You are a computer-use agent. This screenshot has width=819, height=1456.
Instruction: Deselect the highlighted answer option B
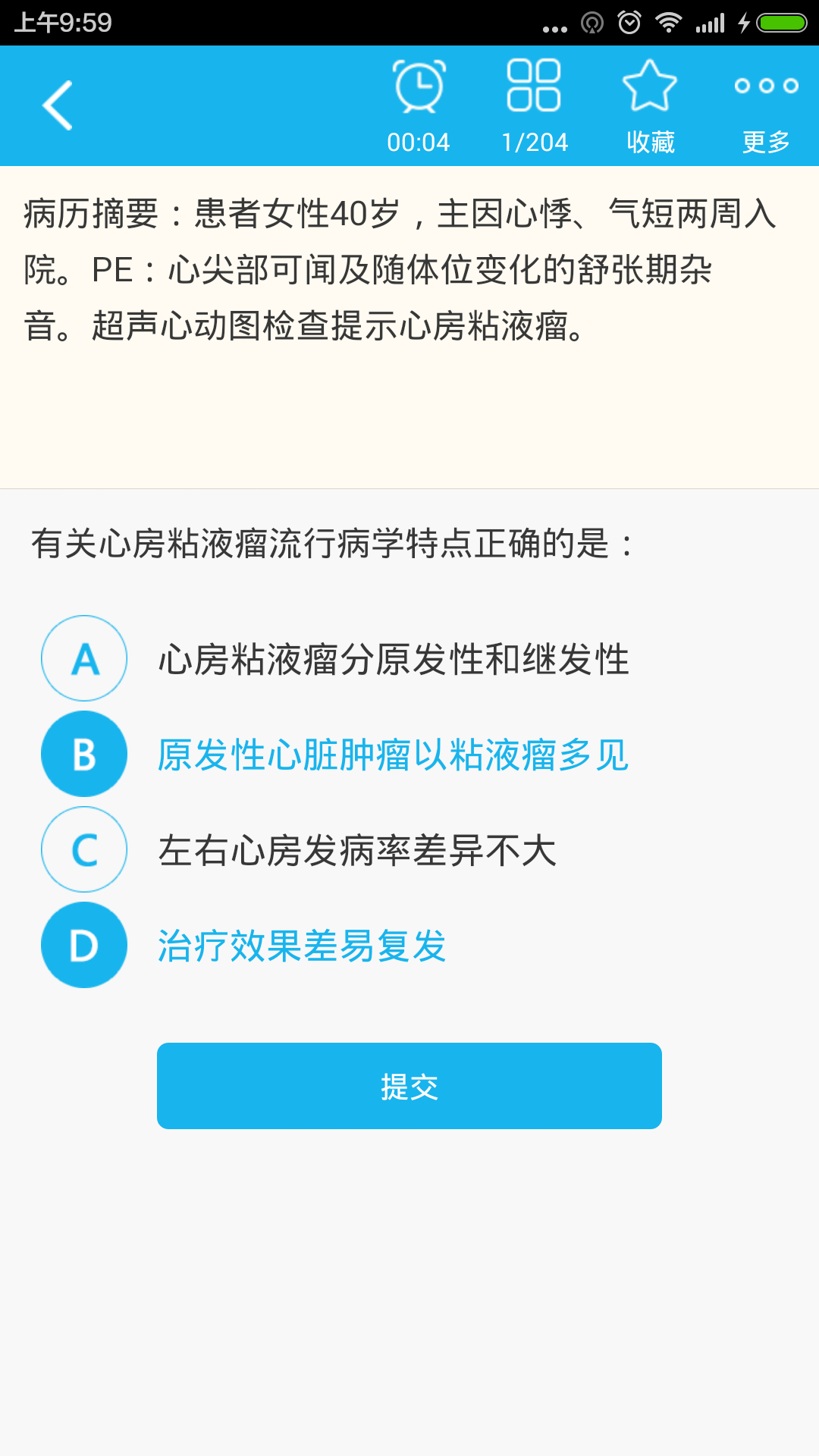(x=84, y=755)
